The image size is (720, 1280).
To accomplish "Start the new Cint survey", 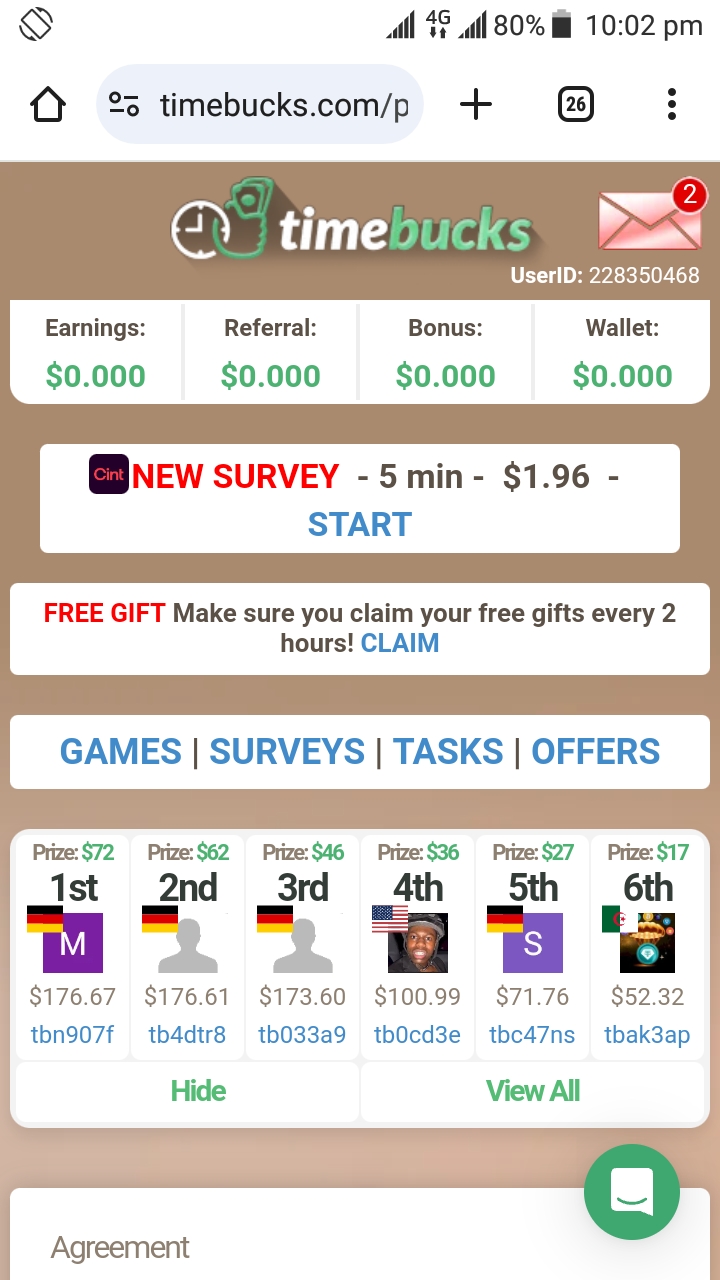I will pyautogui.click(x=360, y=524).
